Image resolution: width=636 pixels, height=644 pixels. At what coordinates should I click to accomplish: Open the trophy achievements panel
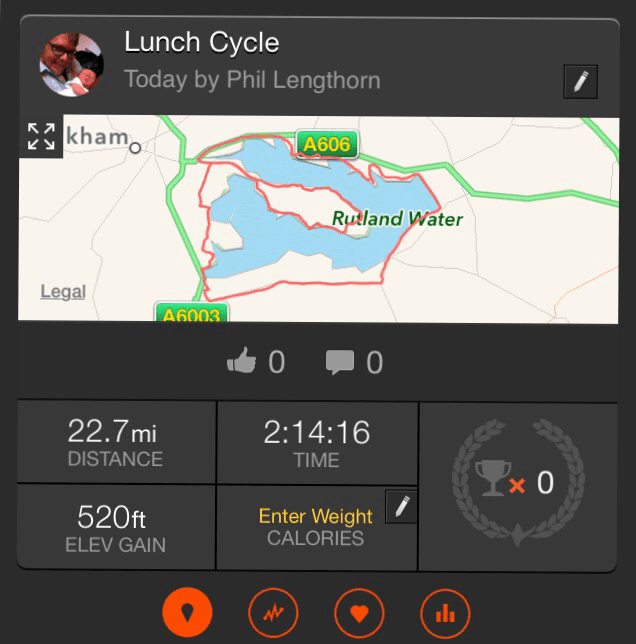coord(517,485)
